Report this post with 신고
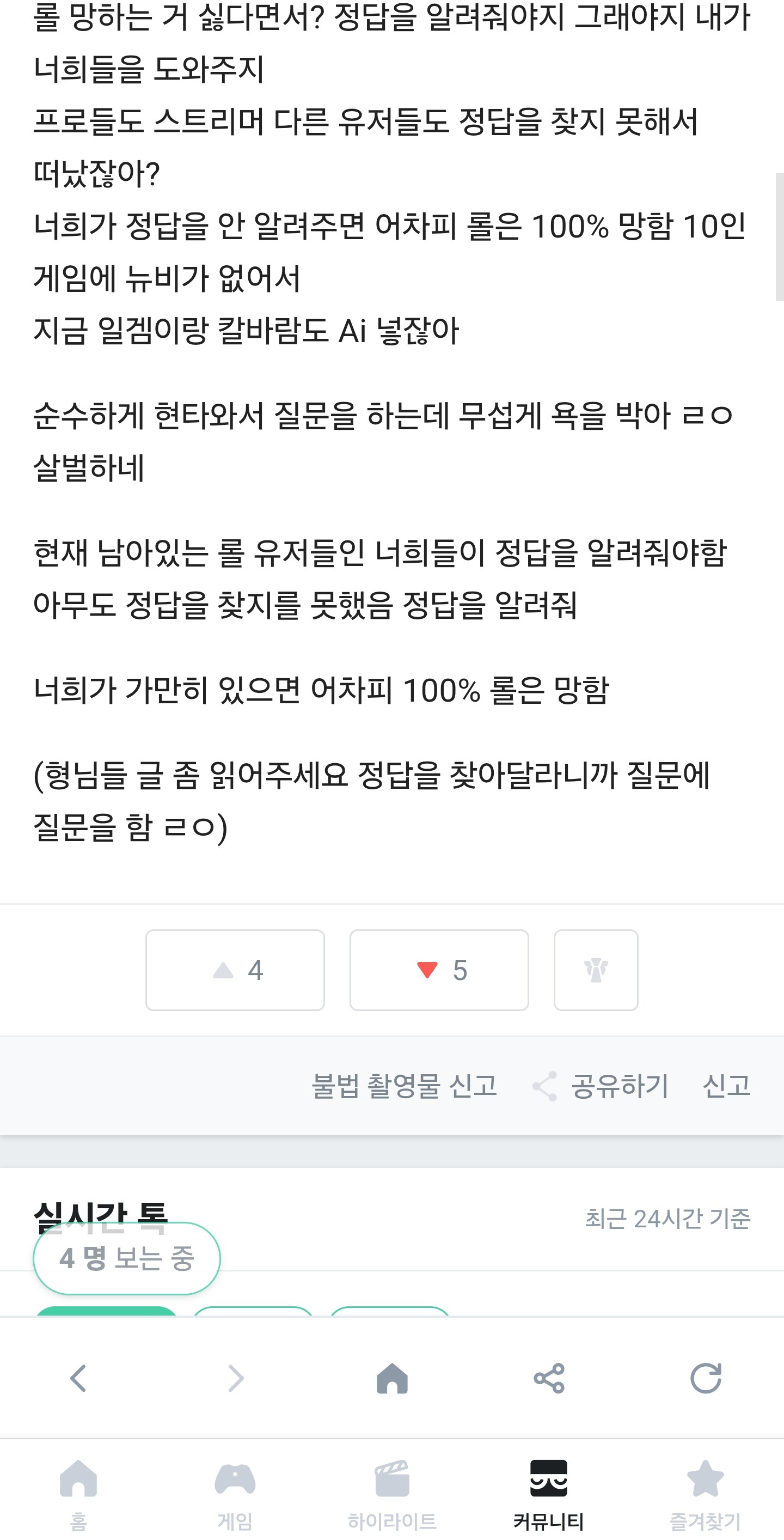Viewport: 784px width, 1540px height. (x=727, y=1086)
